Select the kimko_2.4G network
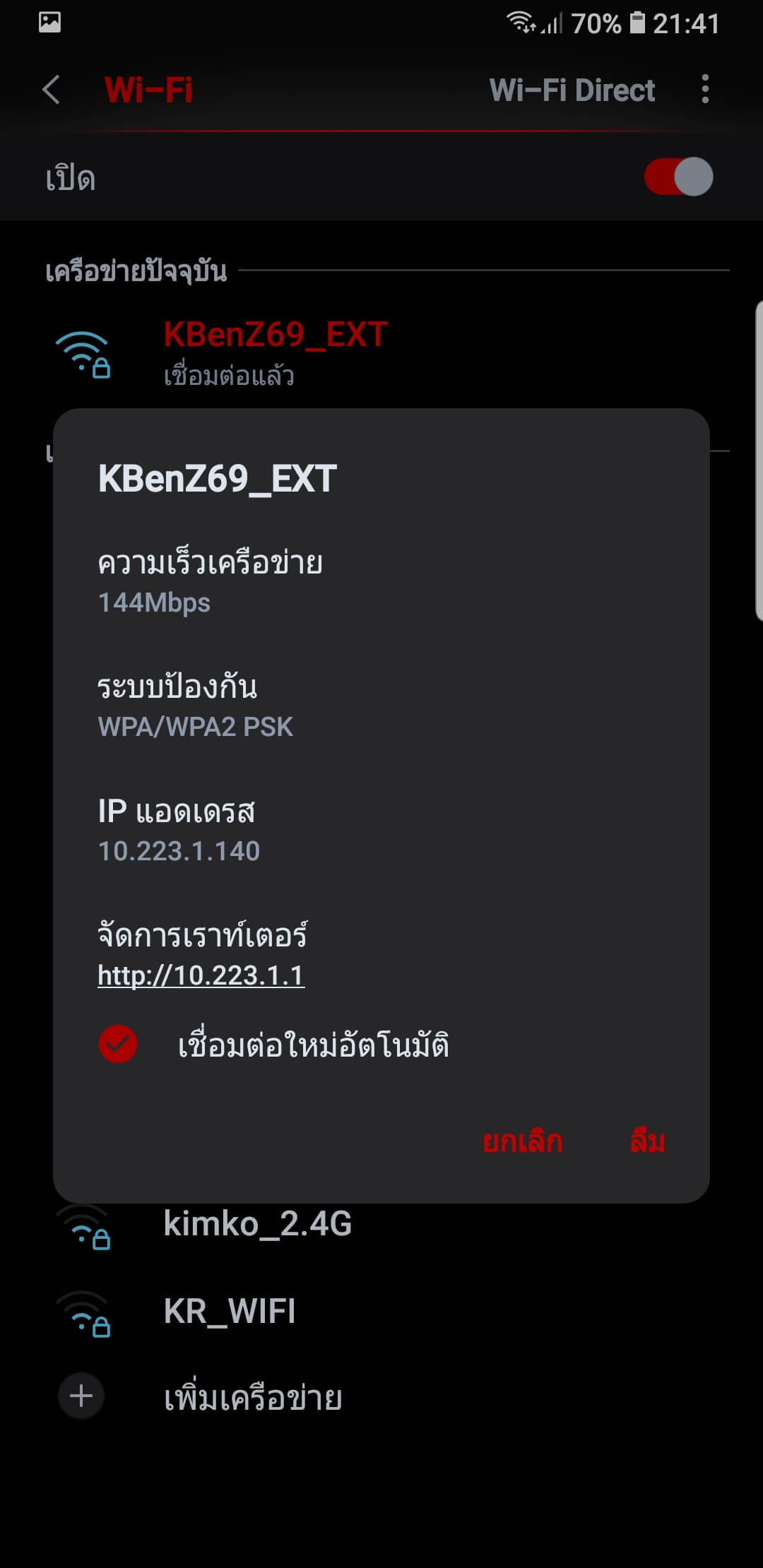This screenshot has height=1568, width=763. [381, 1225]
